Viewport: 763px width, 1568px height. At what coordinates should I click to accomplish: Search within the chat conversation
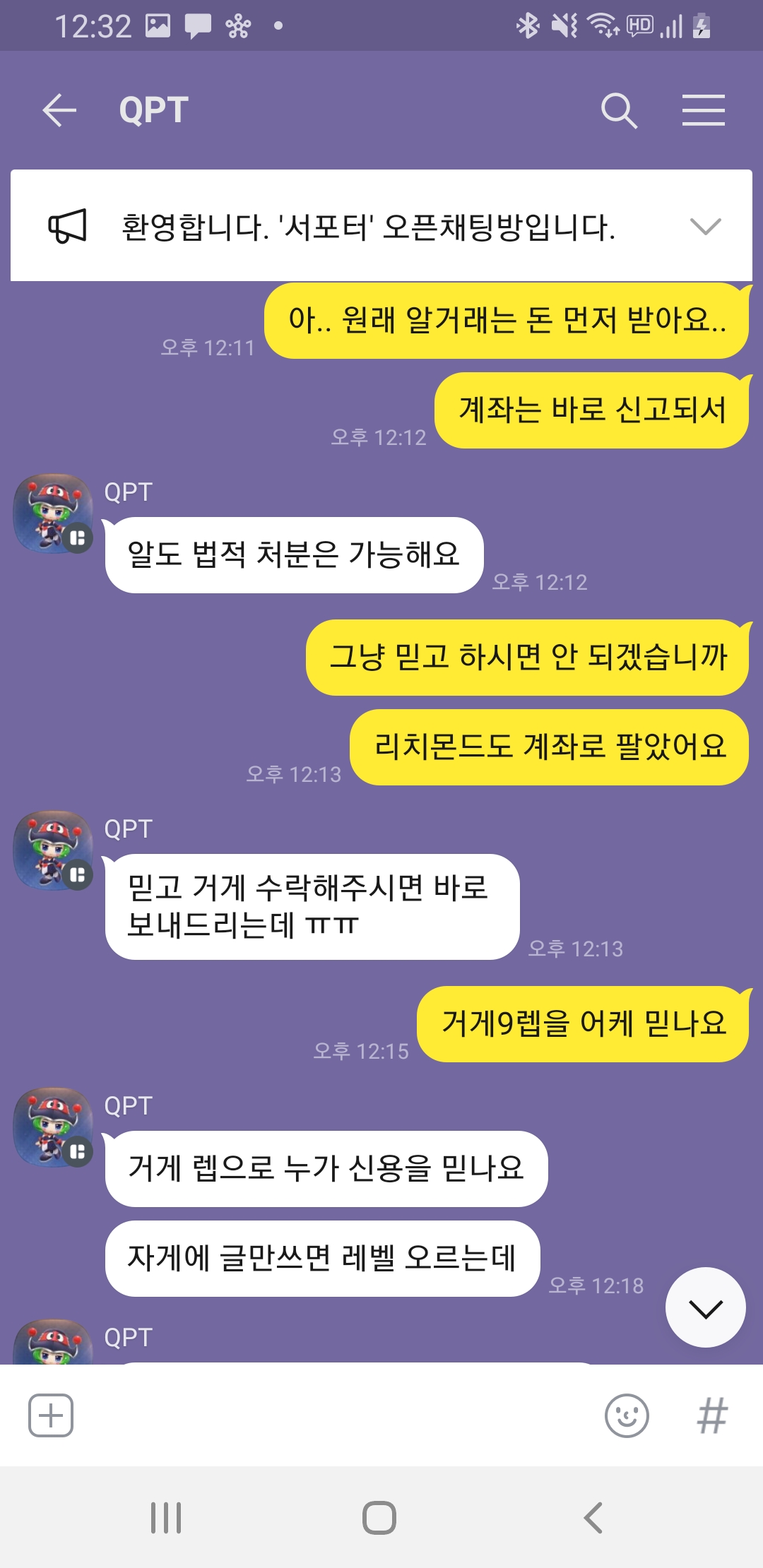tap(619, 110)
